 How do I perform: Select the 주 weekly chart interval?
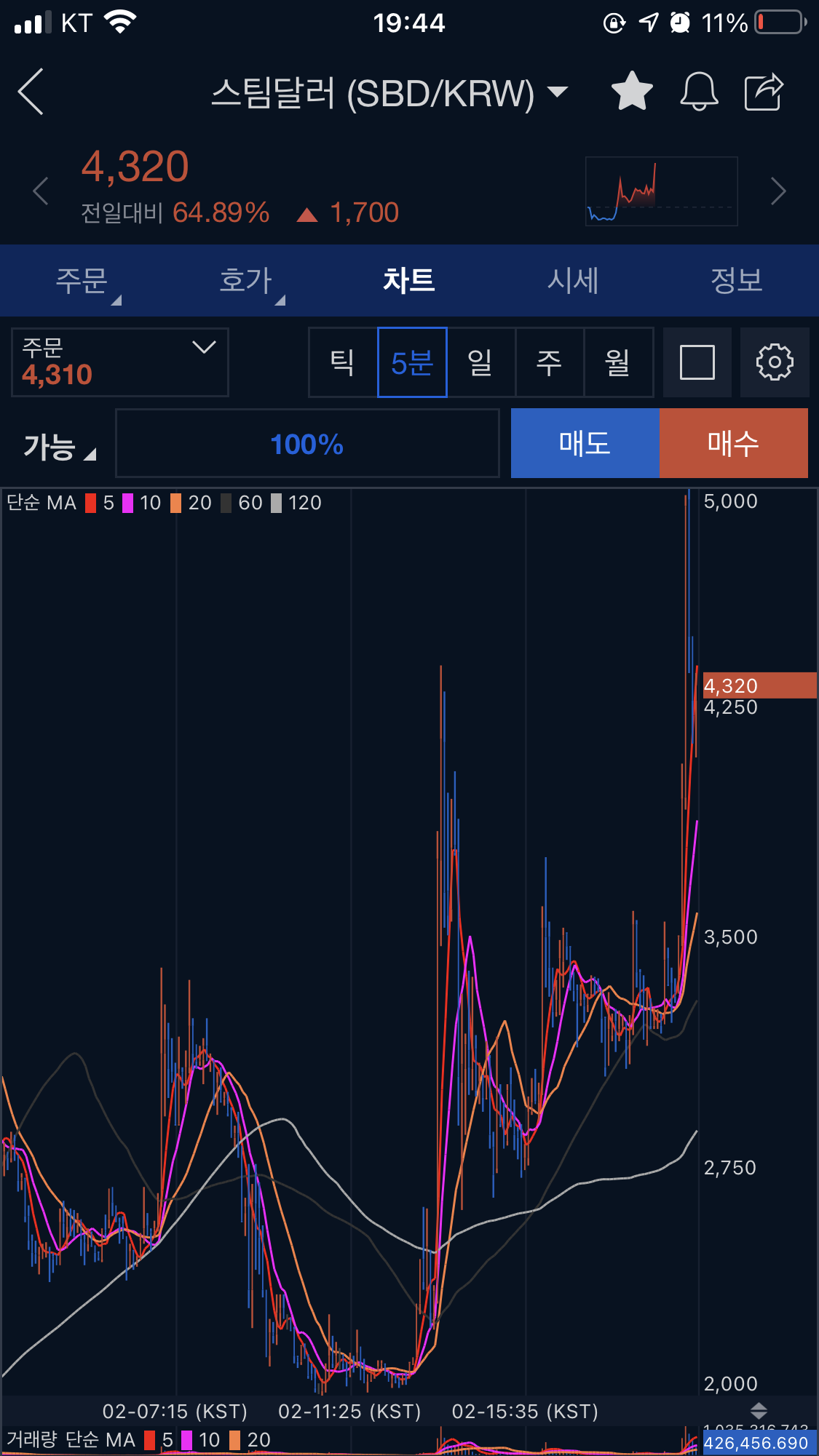pyautogui.click(x=550, y=362)
